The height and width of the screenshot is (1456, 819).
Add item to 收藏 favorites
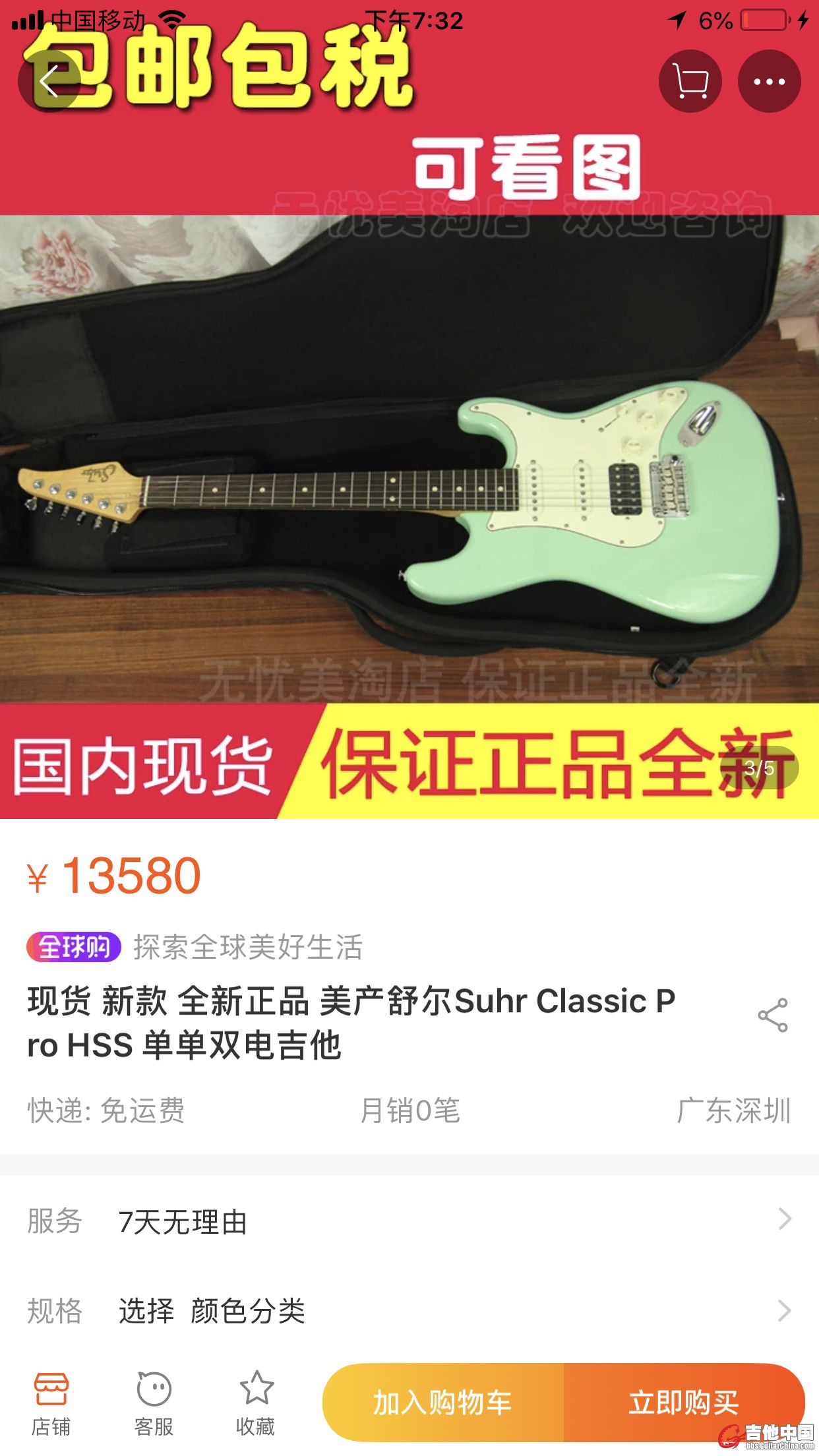256,1403
